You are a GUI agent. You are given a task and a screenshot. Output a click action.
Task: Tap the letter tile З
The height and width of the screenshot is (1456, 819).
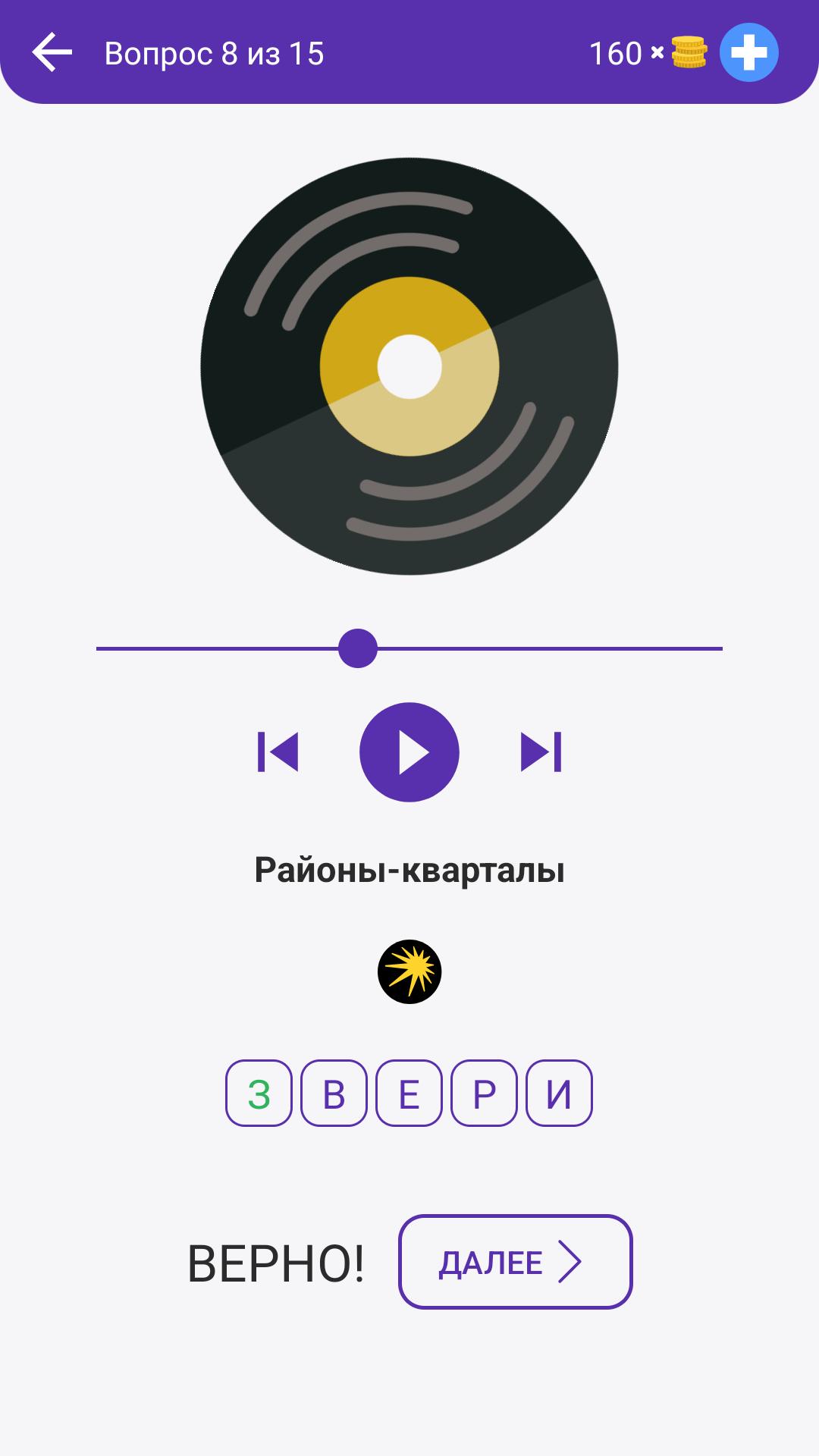(259, 1094)
